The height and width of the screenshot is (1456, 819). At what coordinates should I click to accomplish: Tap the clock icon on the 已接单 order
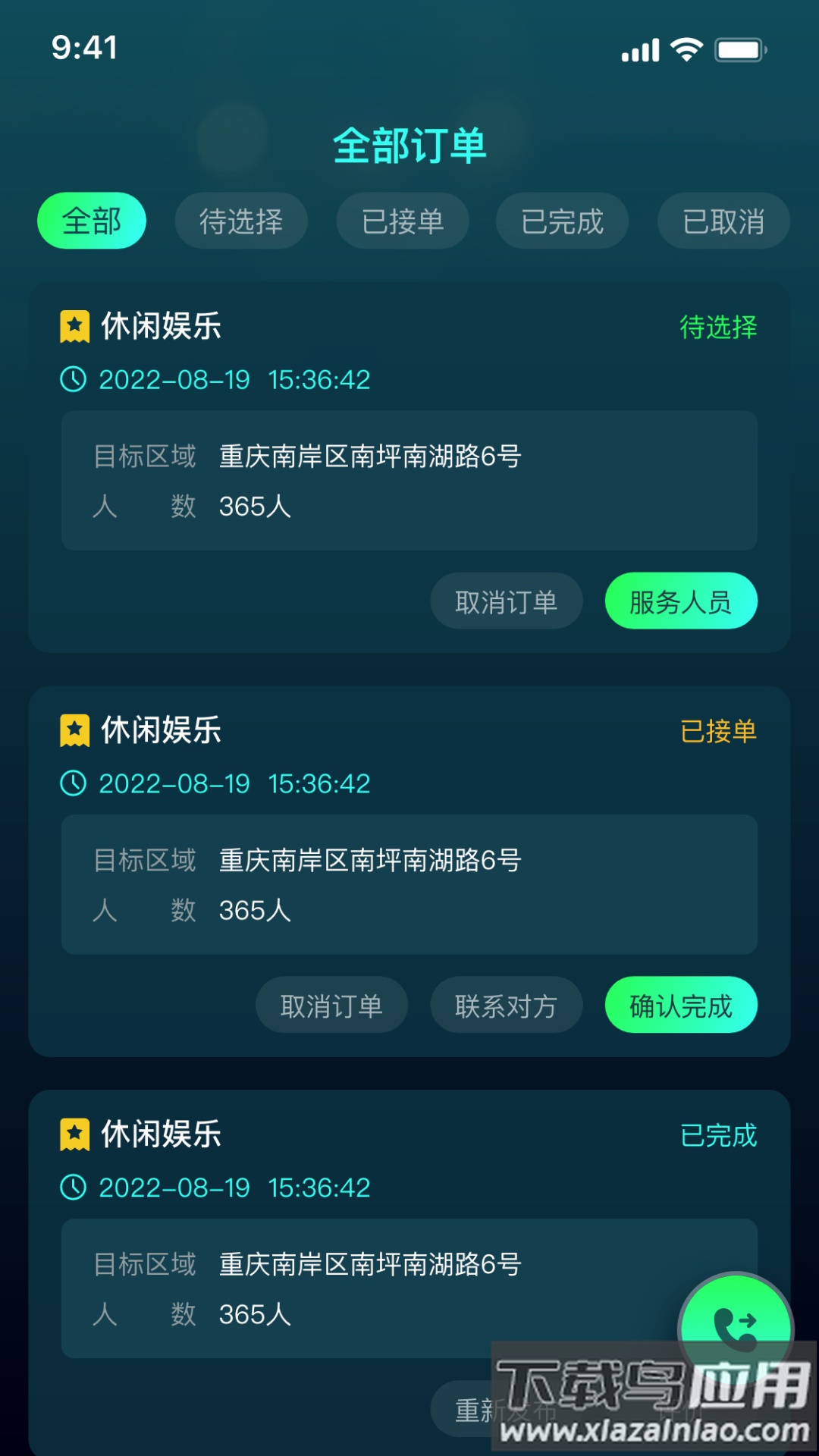[72, 785]
